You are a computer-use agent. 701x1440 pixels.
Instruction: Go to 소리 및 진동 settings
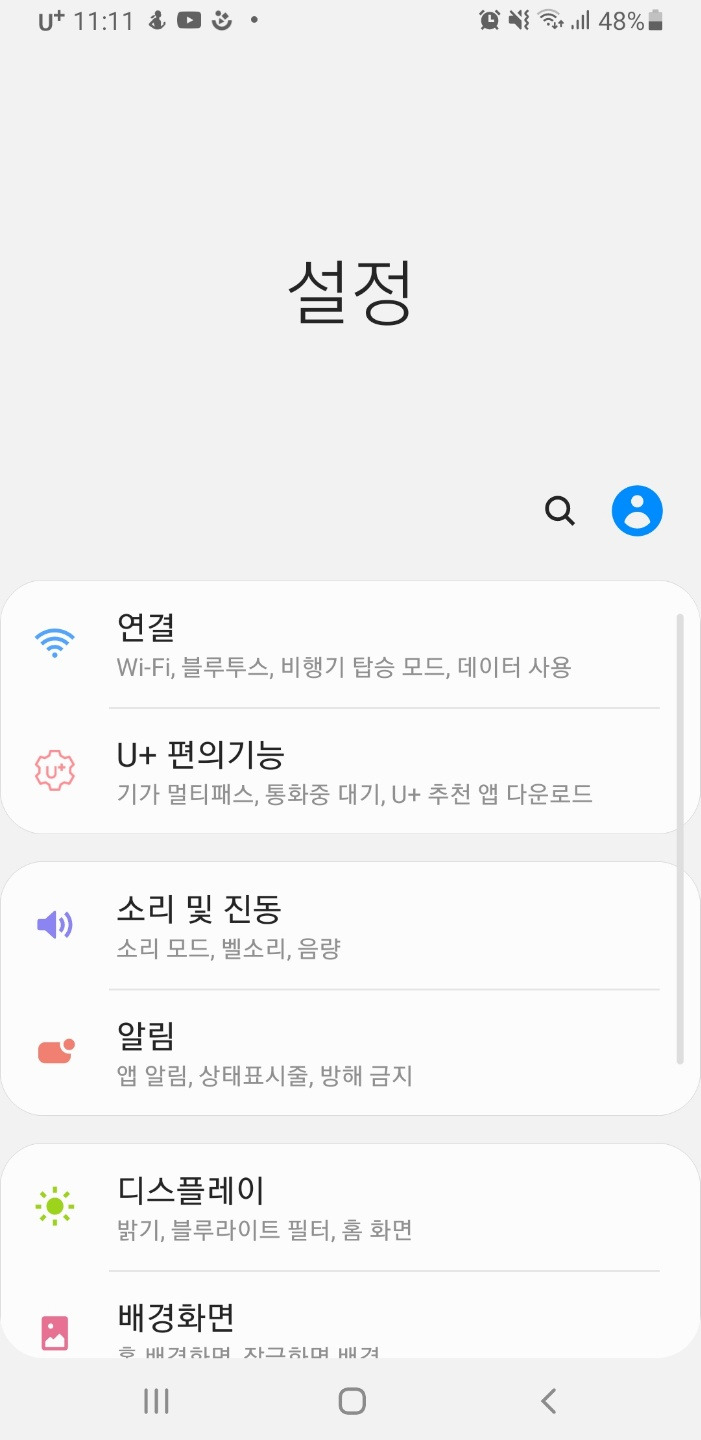pos(350,926)
